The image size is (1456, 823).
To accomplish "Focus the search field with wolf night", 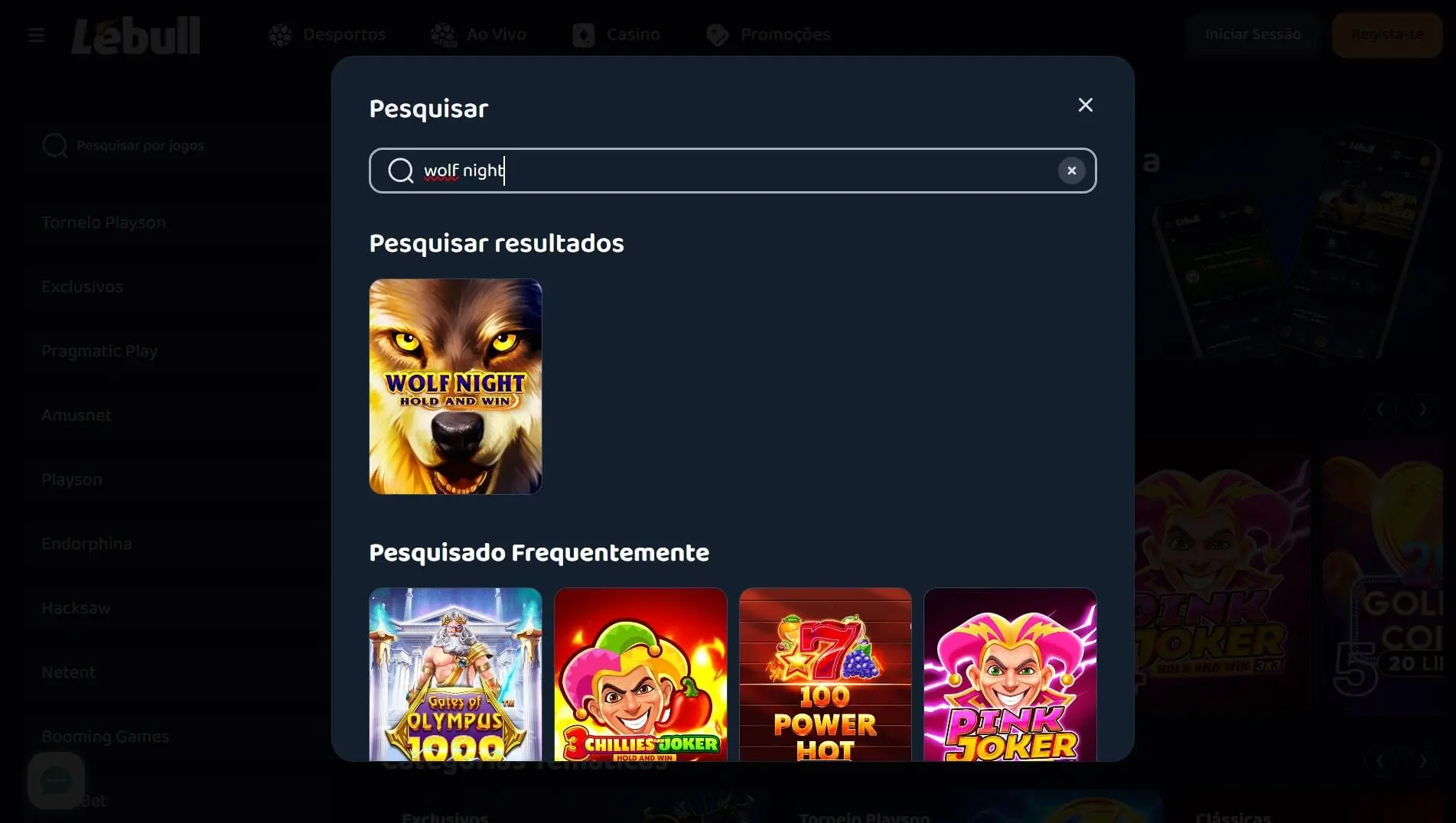I will tap(727, 171).
